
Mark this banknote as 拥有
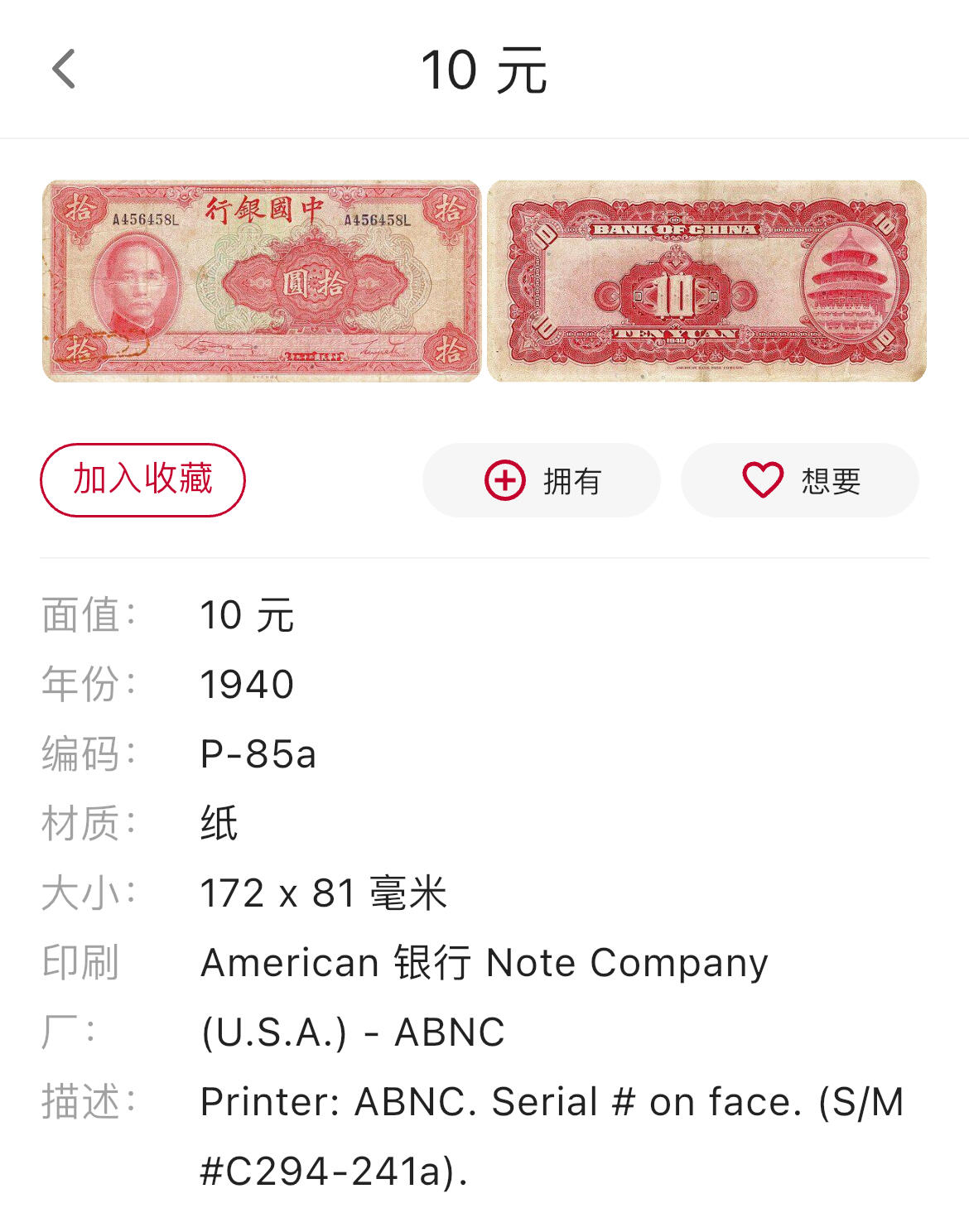coord(542,480)
